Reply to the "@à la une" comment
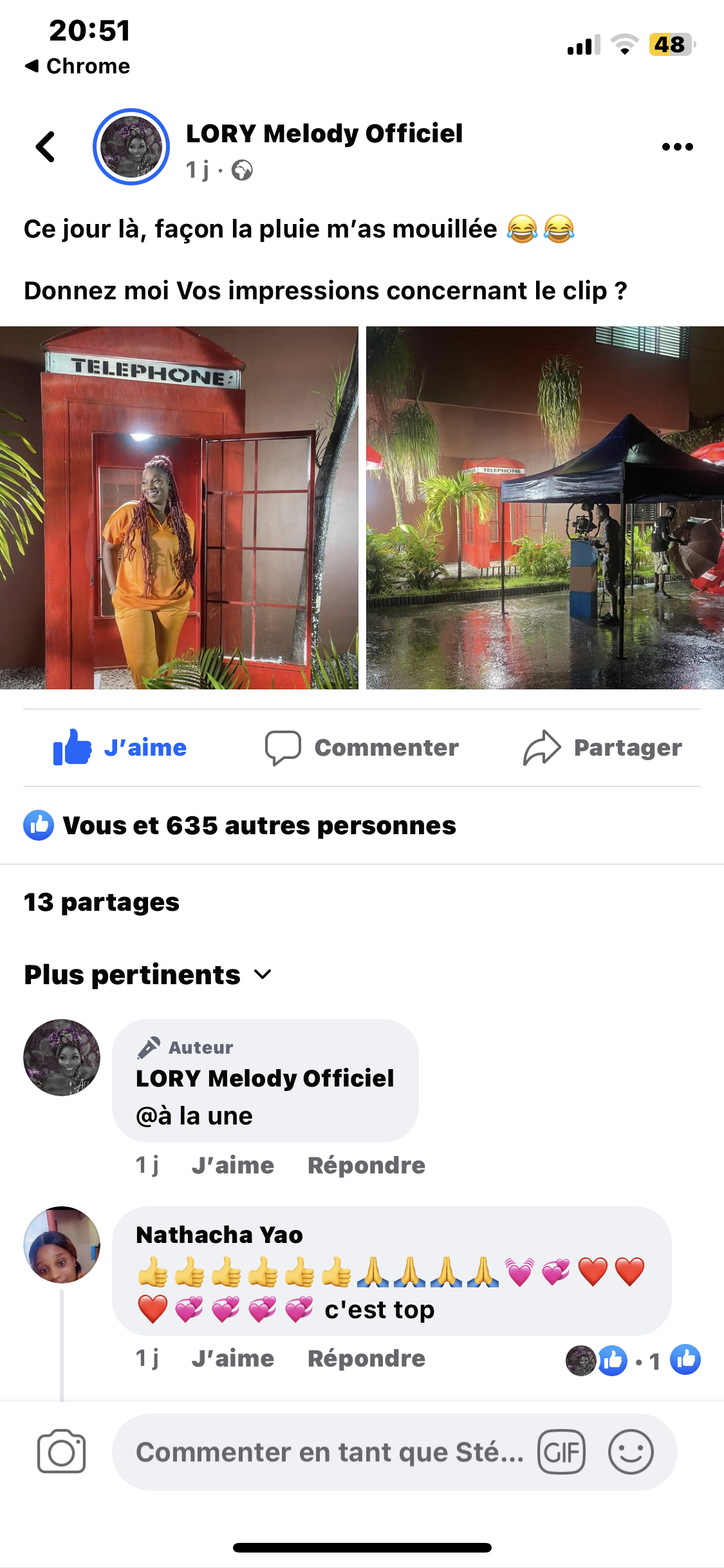 click(x=366, y=1166)
